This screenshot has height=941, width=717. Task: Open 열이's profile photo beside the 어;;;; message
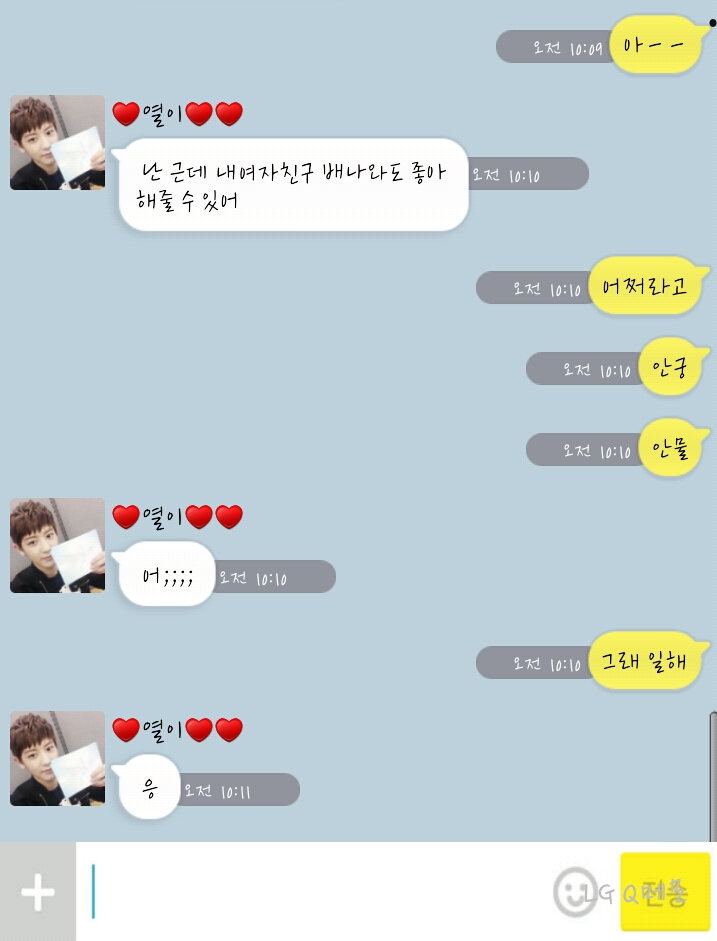click(x=57, y=545)
